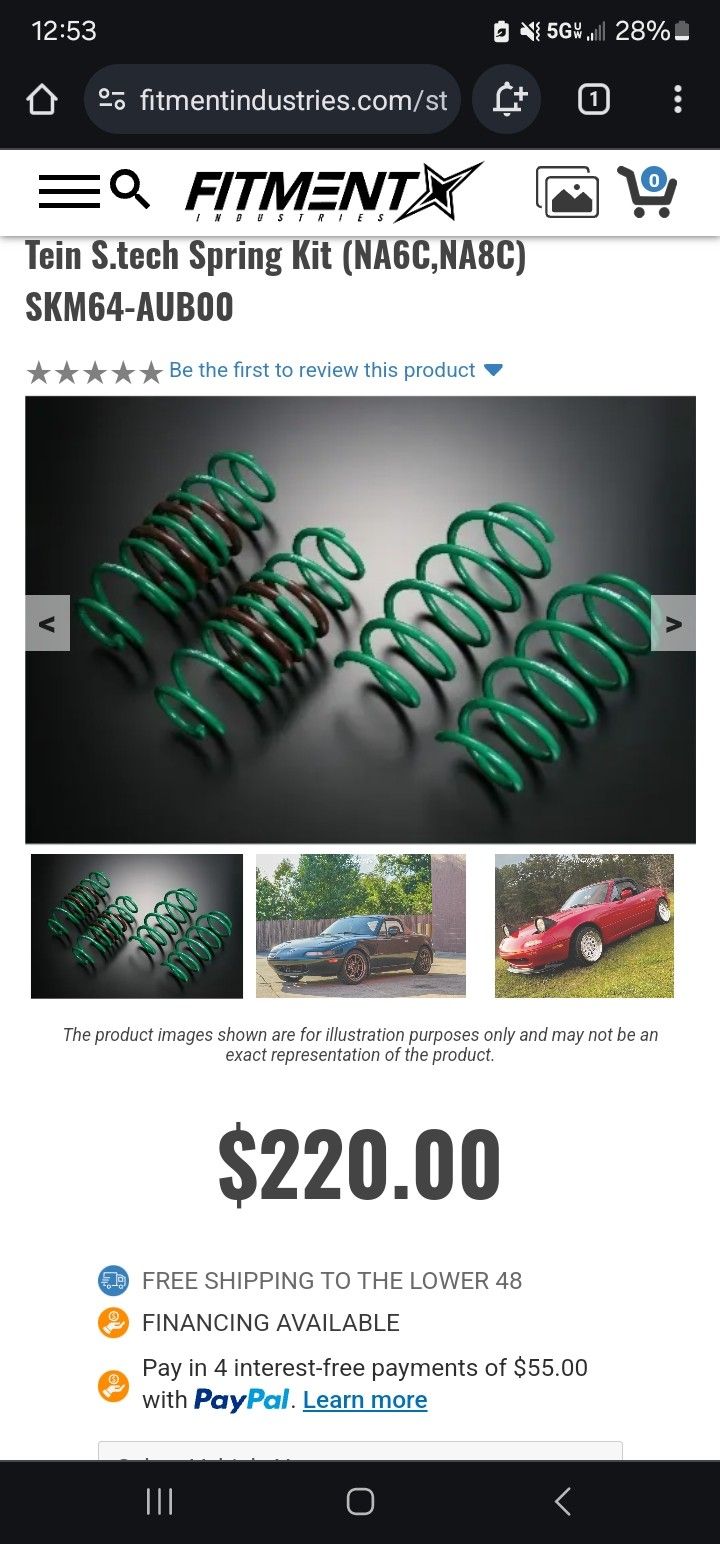Open the gallery icon in header

point(567,193)
